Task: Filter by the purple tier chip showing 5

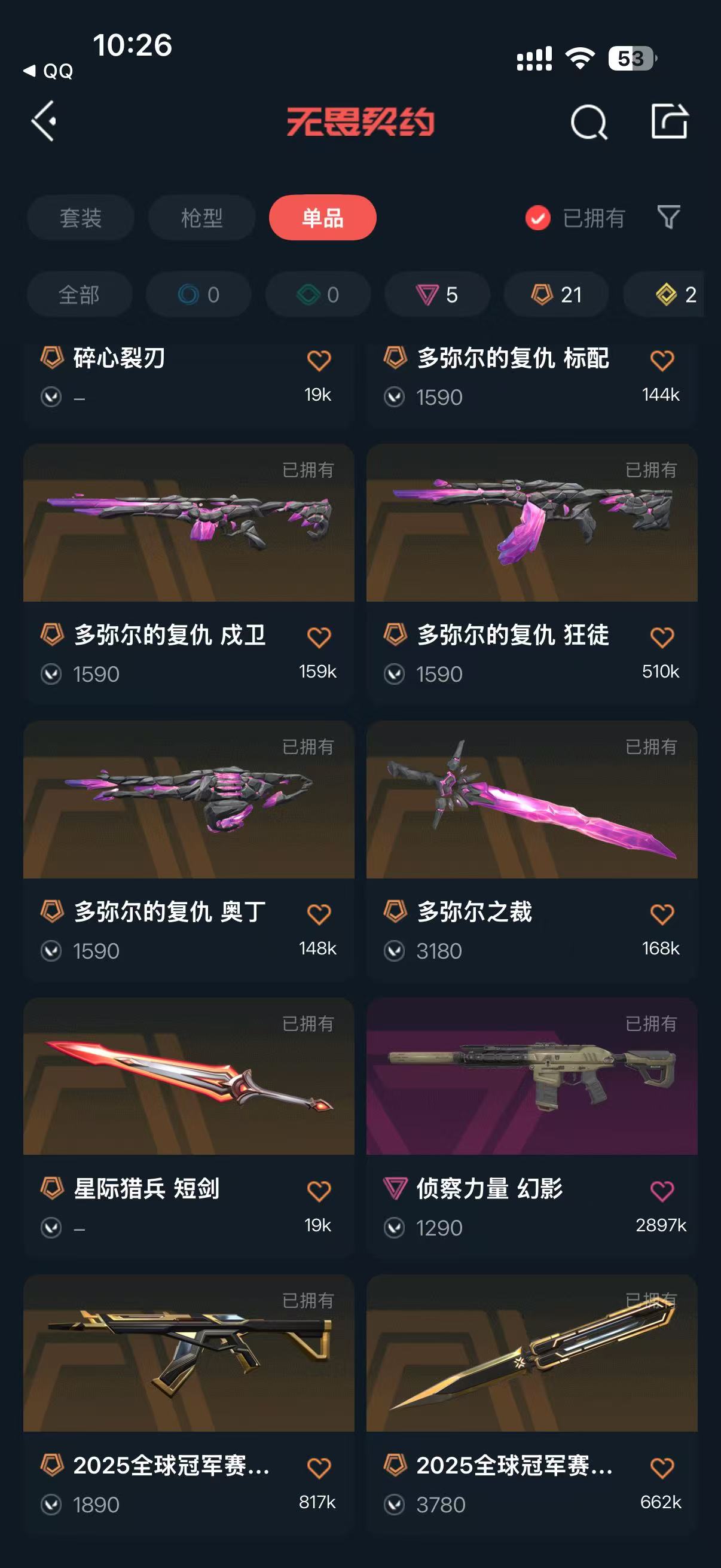Action: pos(437,295)
